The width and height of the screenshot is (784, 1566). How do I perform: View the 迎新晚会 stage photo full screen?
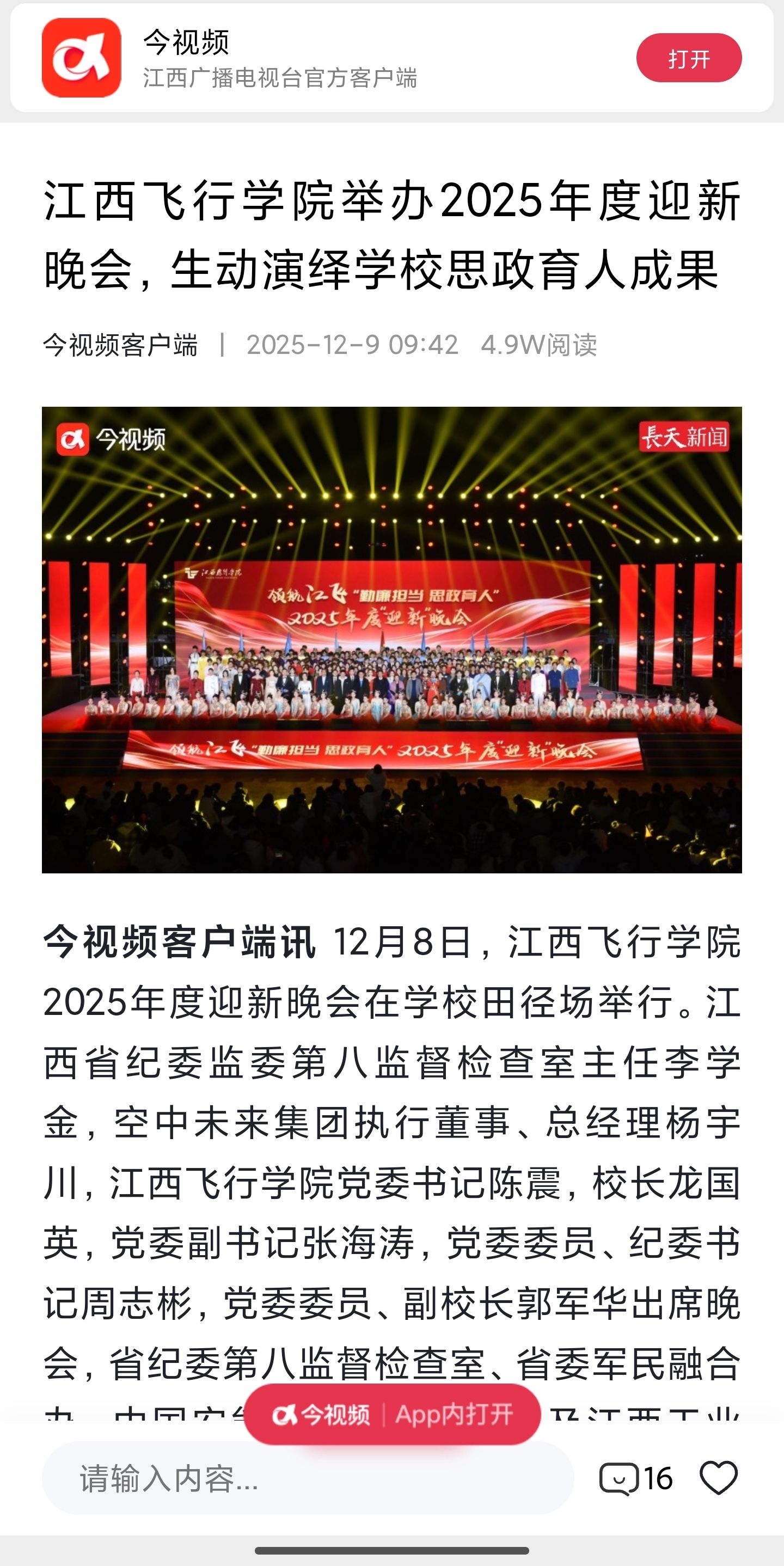392,640
